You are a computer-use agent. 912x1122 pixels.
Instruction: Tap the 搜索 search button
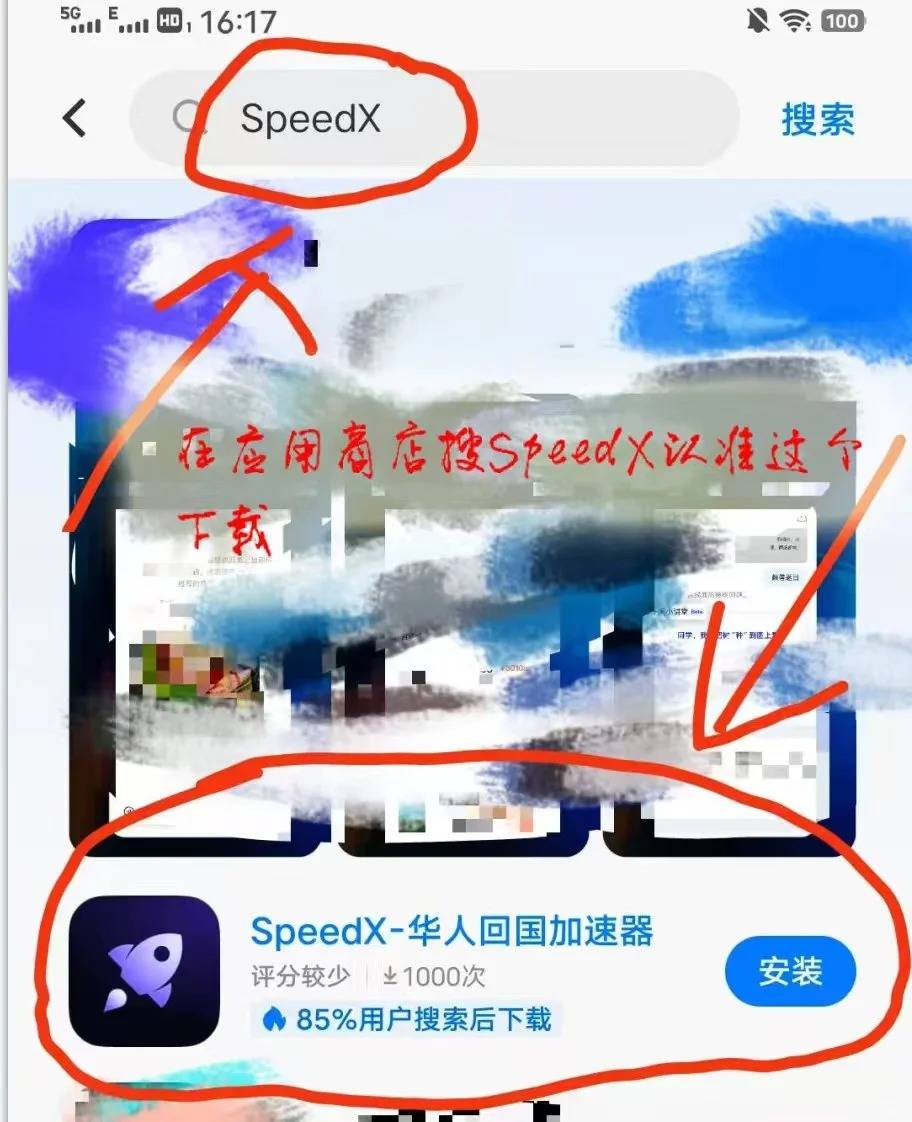point(818,119)
